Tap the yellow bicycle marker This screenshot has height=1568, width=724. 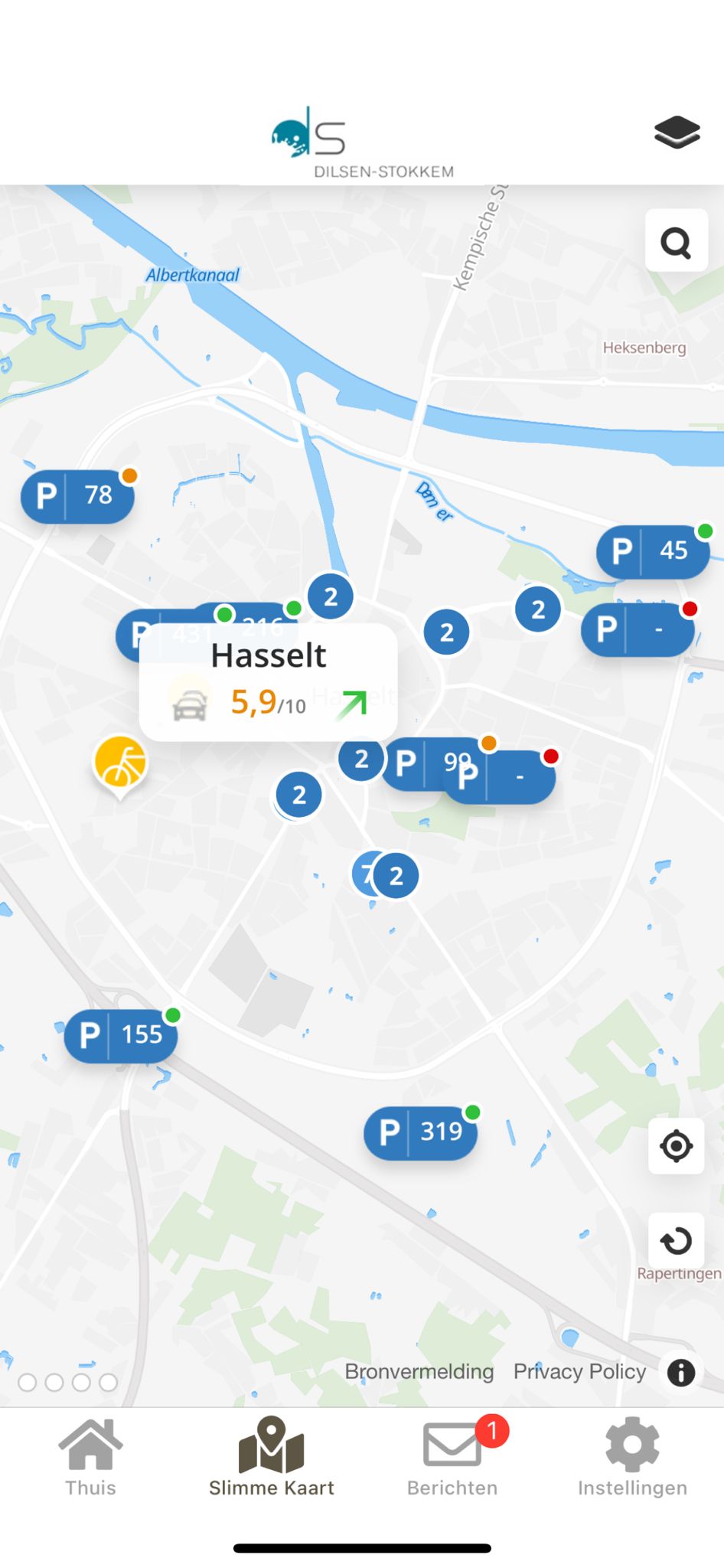tap(120, 763)
